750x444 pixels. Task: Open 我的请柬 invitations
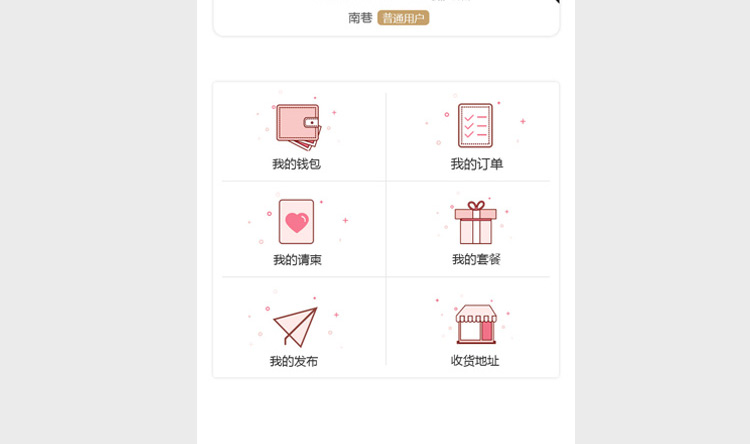click(297, 231)
